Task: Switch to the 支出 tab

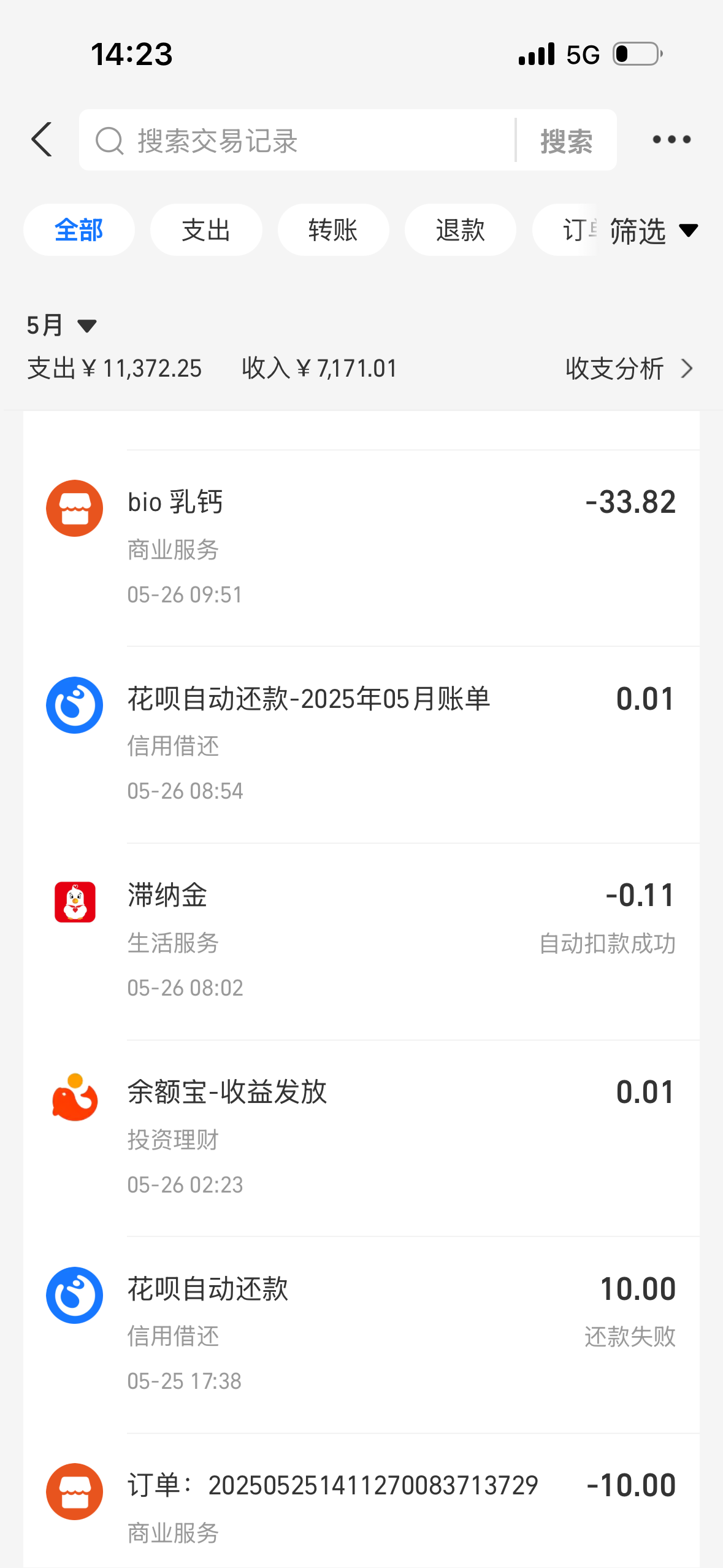Action: click(206, 230)
